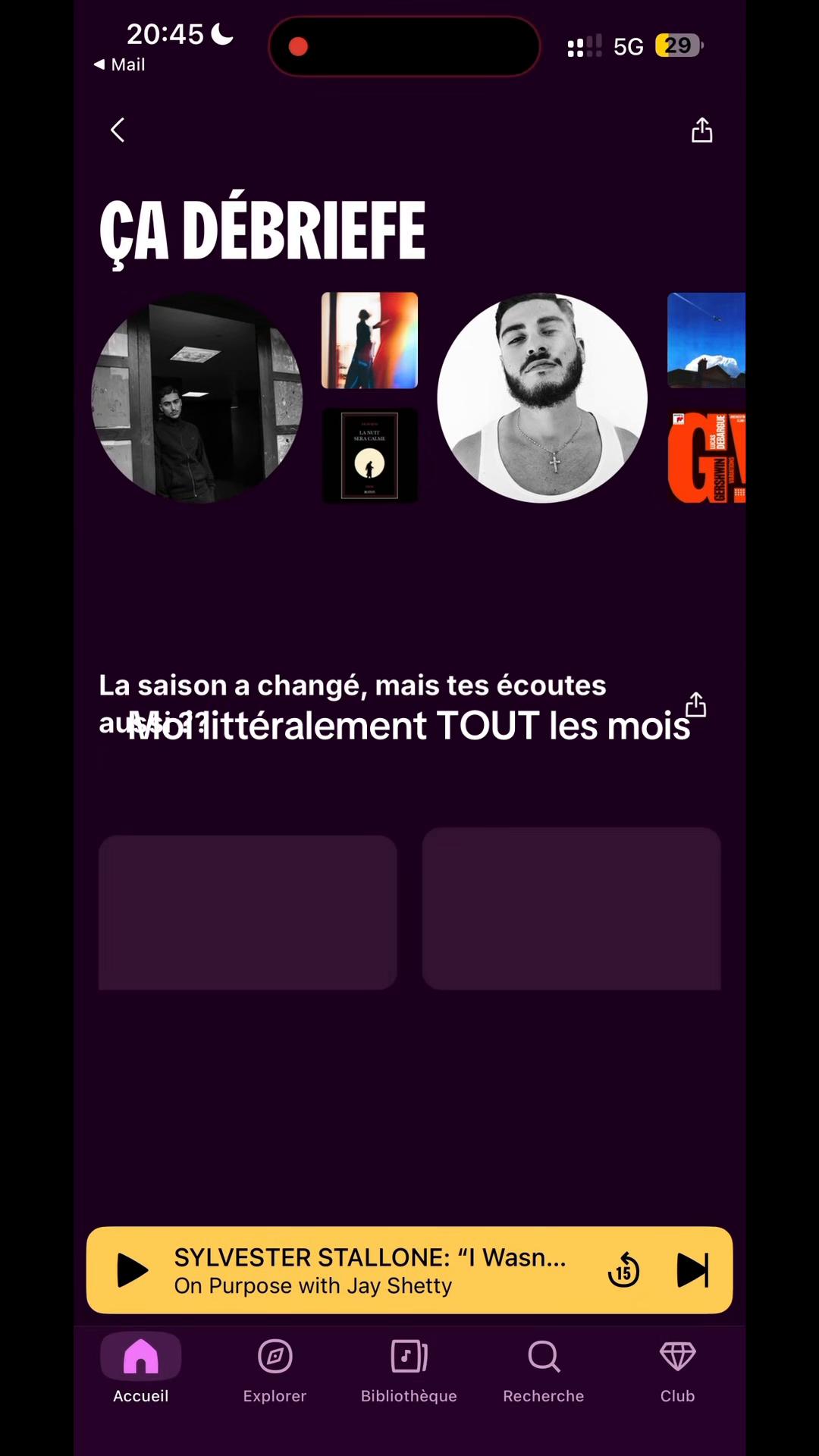The image size is (819, 1456).
Task: Switch to the Recherche tab
Action: (x=544, y=1370)
